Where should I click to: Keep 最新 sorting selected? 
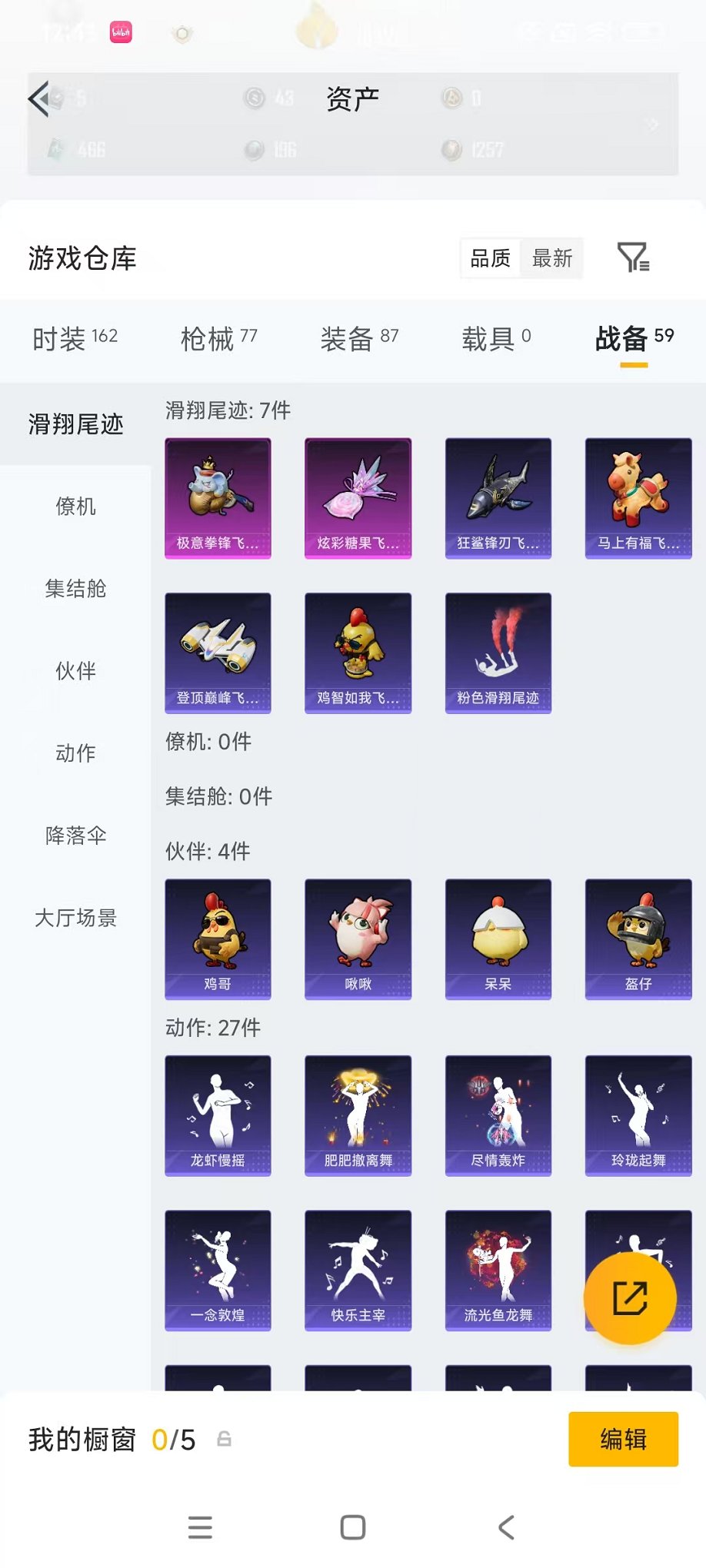click(551, 259)
